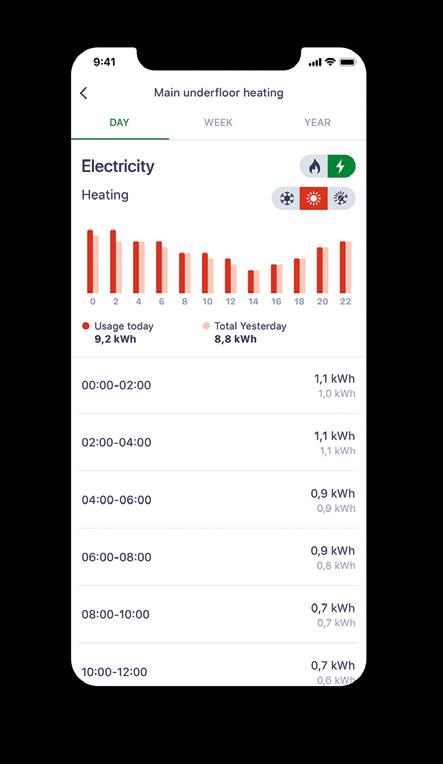Show gas usage with the flame icon
443x764 pixels.
(314, 167)
